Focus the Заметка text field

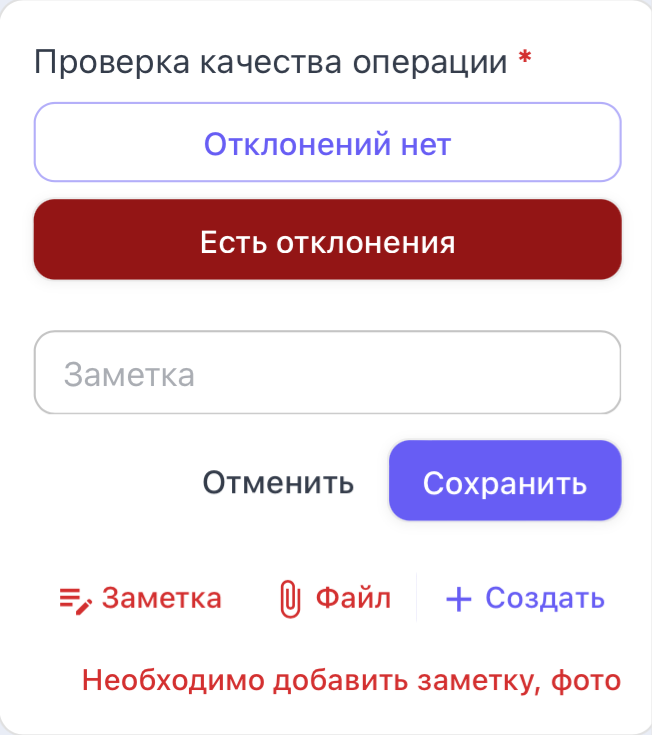pos(327,374)
